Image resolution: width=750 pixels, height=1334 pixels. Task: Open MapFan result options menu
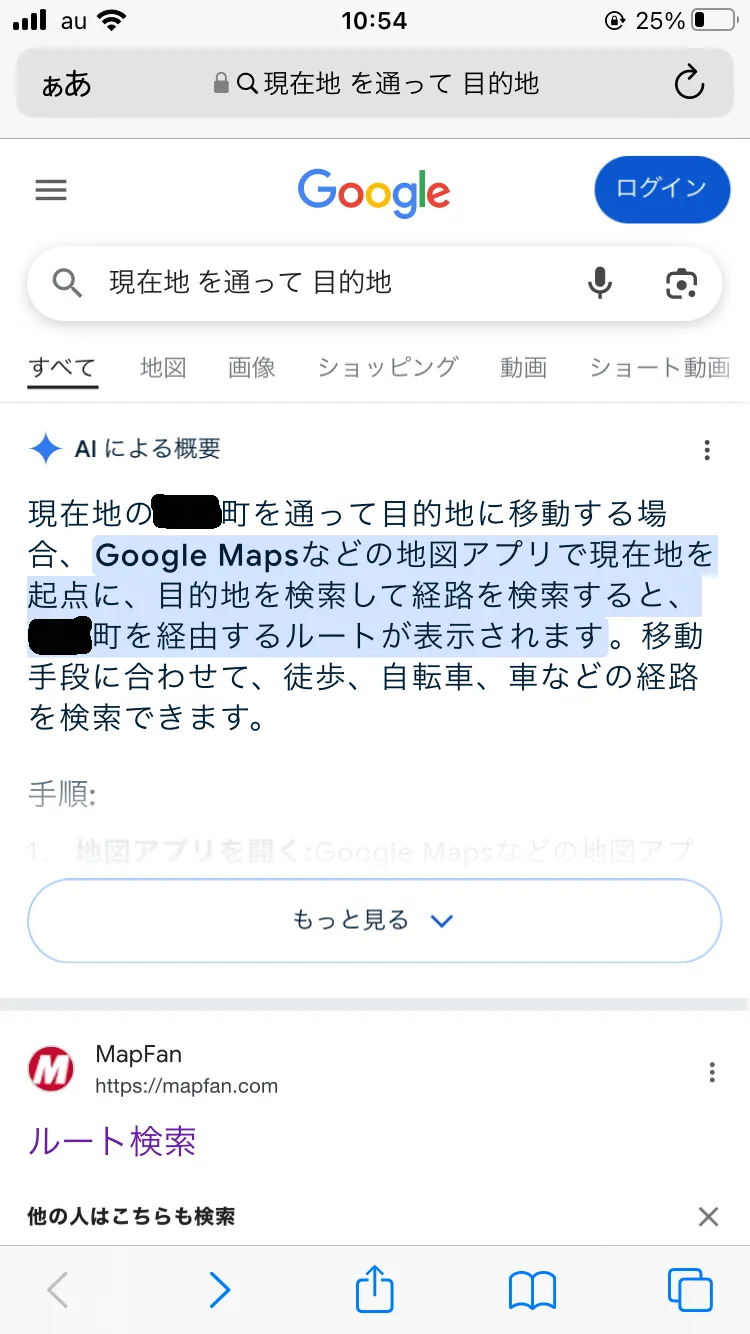point(712,1073)
